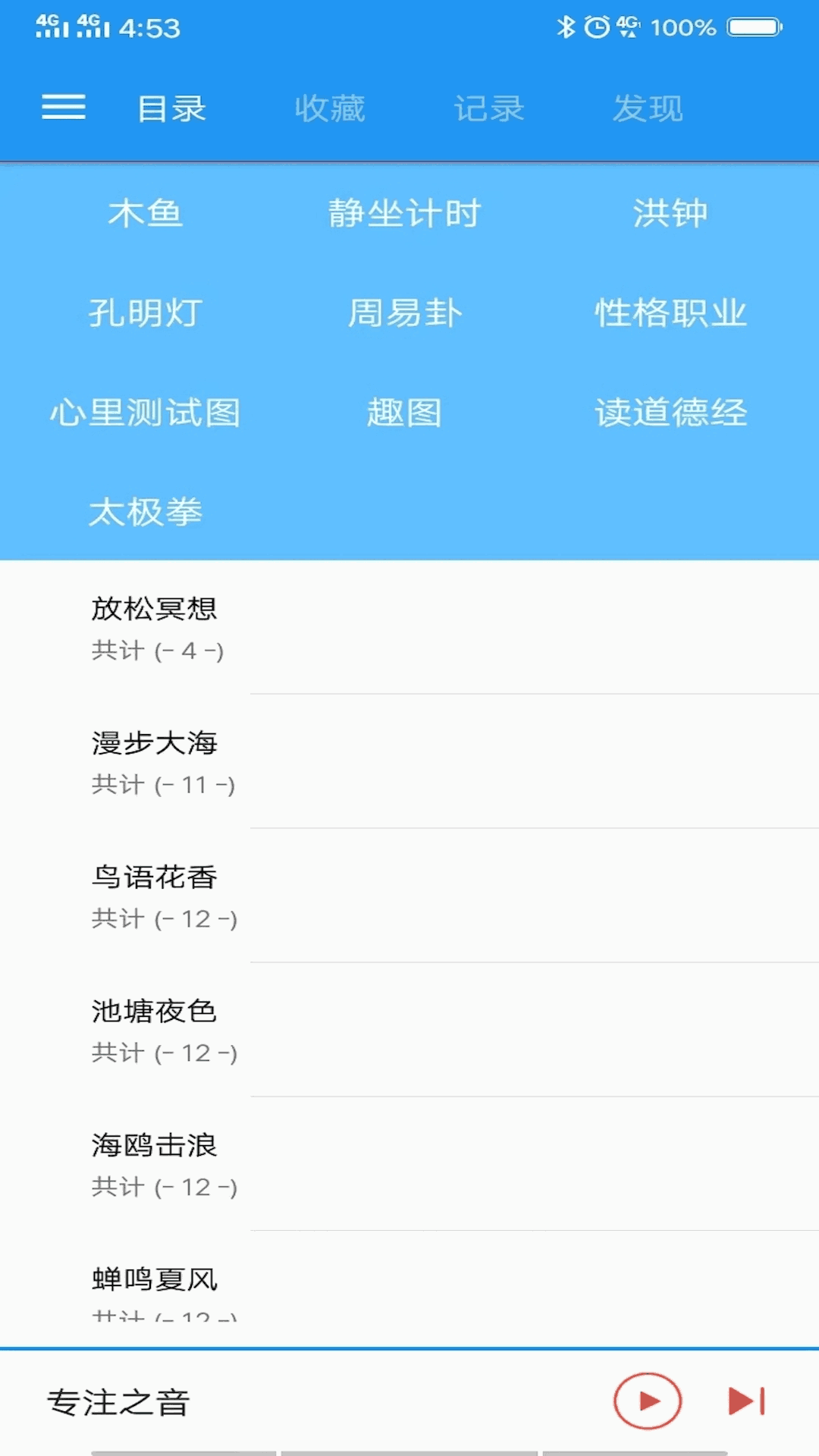Open the 心里测试图 psychology test
Viewport: 819px width, 1456px height.
(144, 413)
